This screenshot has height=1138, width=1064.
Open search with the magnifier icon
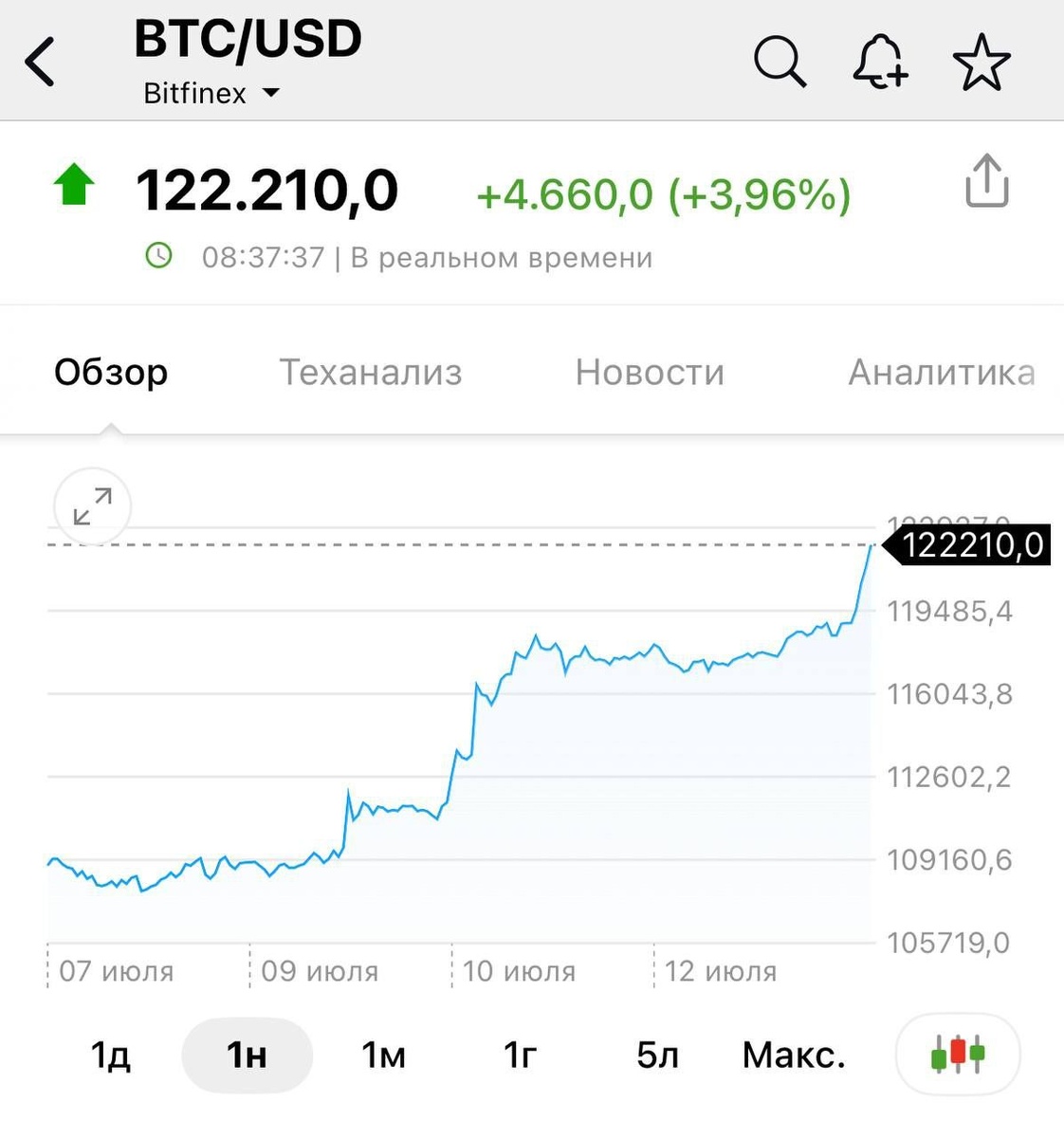point(780,63)
